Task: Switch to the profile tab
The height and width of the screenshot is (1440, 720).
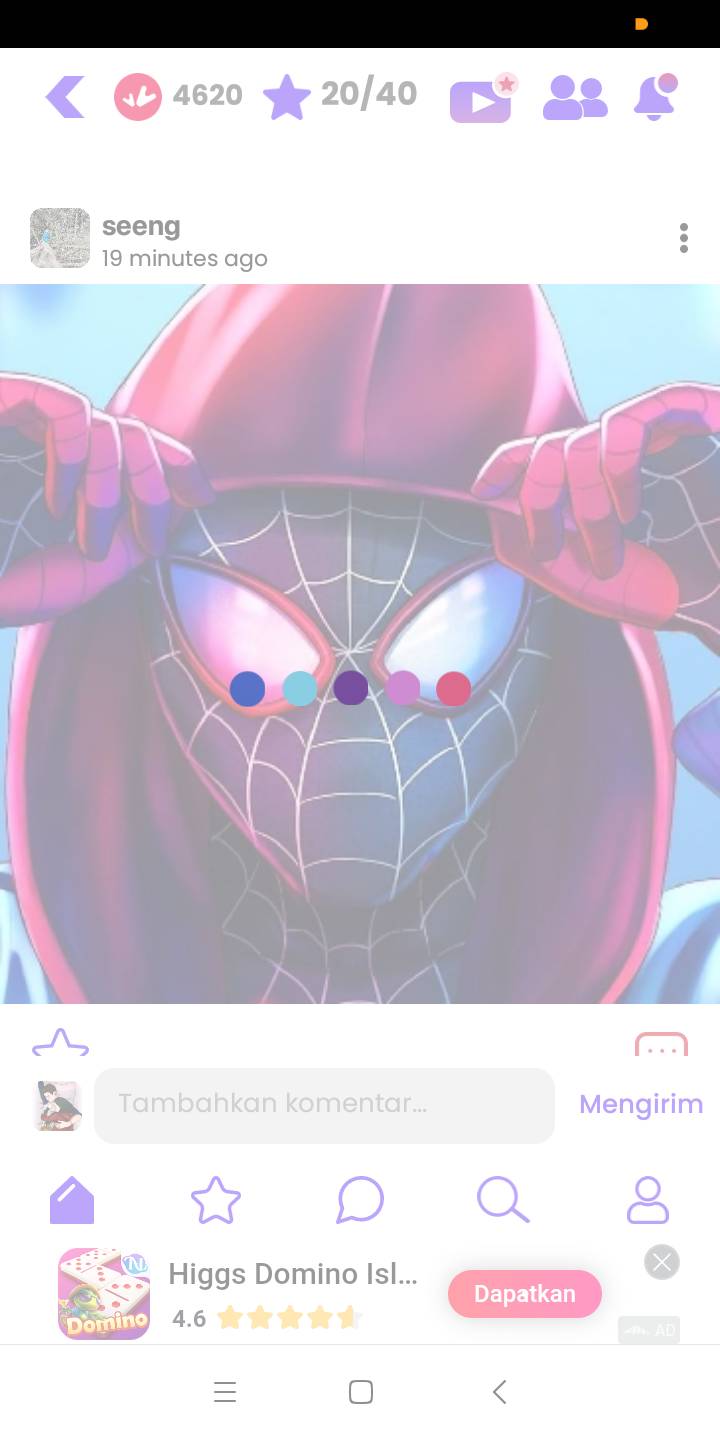Action: pyautogui.click(x=648, y=1200)
